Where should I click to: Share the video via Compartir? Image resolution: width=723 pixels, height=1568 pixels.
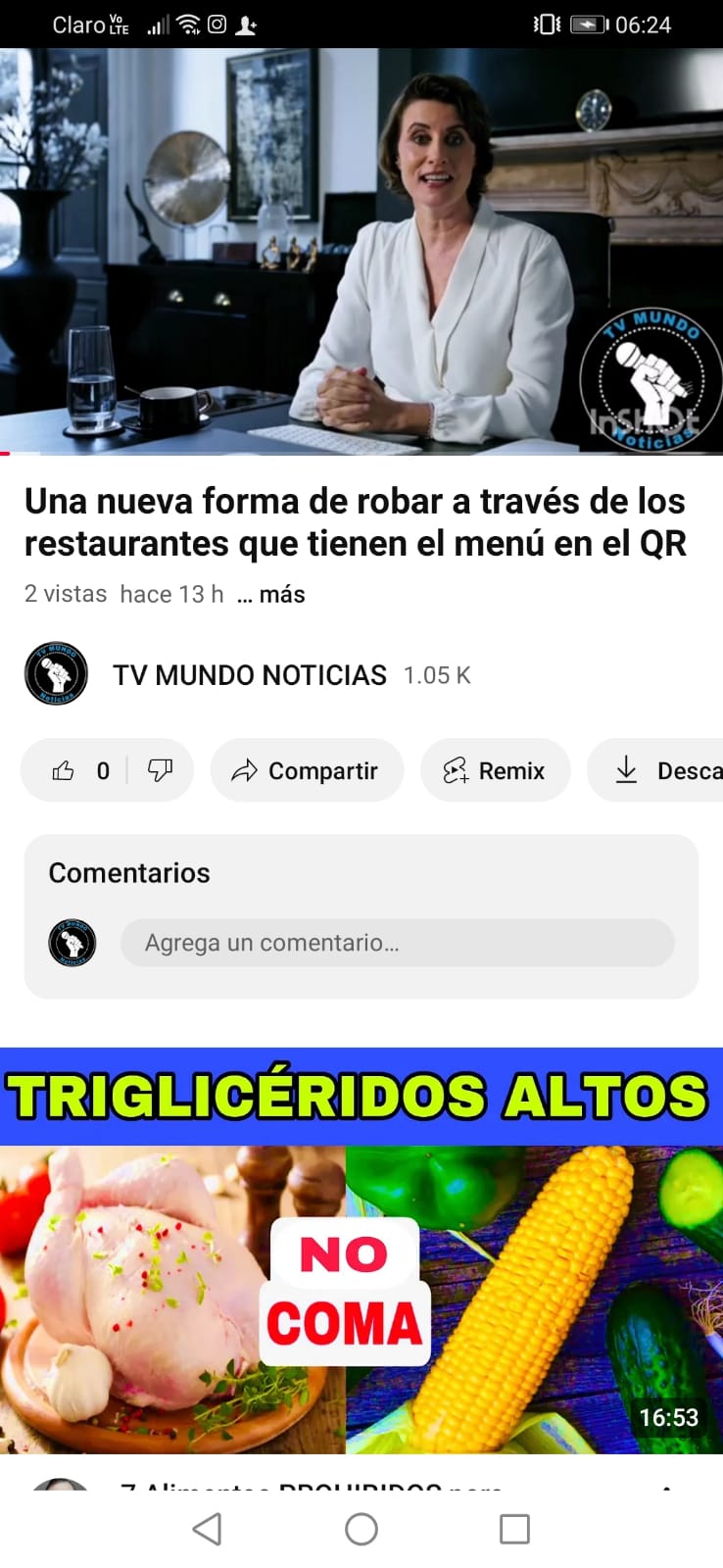coord(307,771)
